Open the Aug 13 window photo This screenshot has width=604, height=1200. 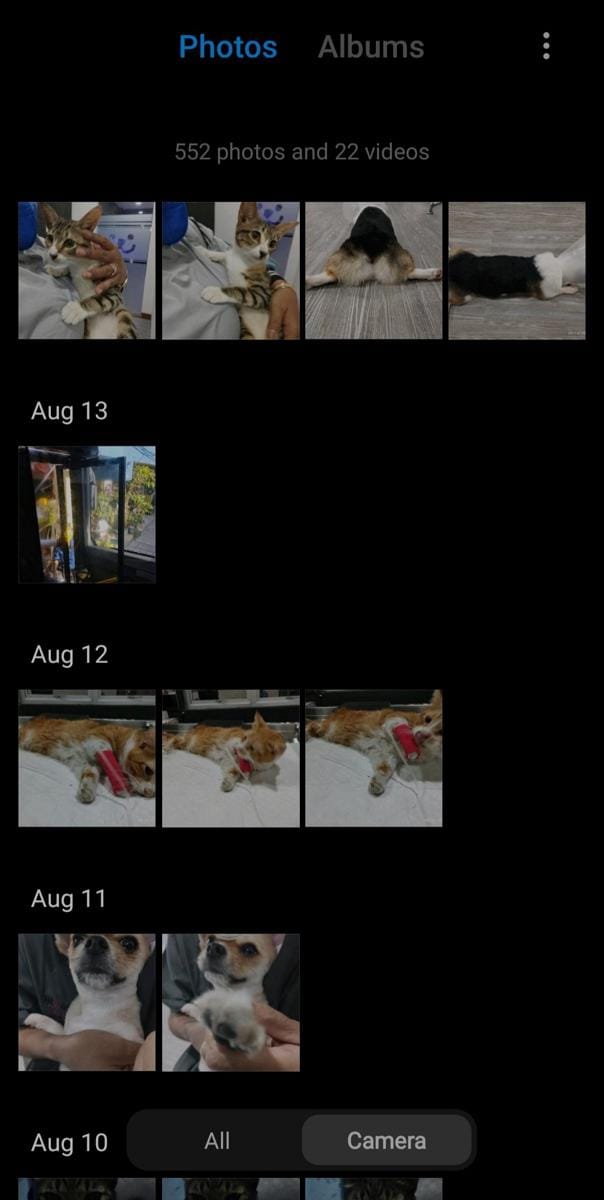[x=87, y=514]
